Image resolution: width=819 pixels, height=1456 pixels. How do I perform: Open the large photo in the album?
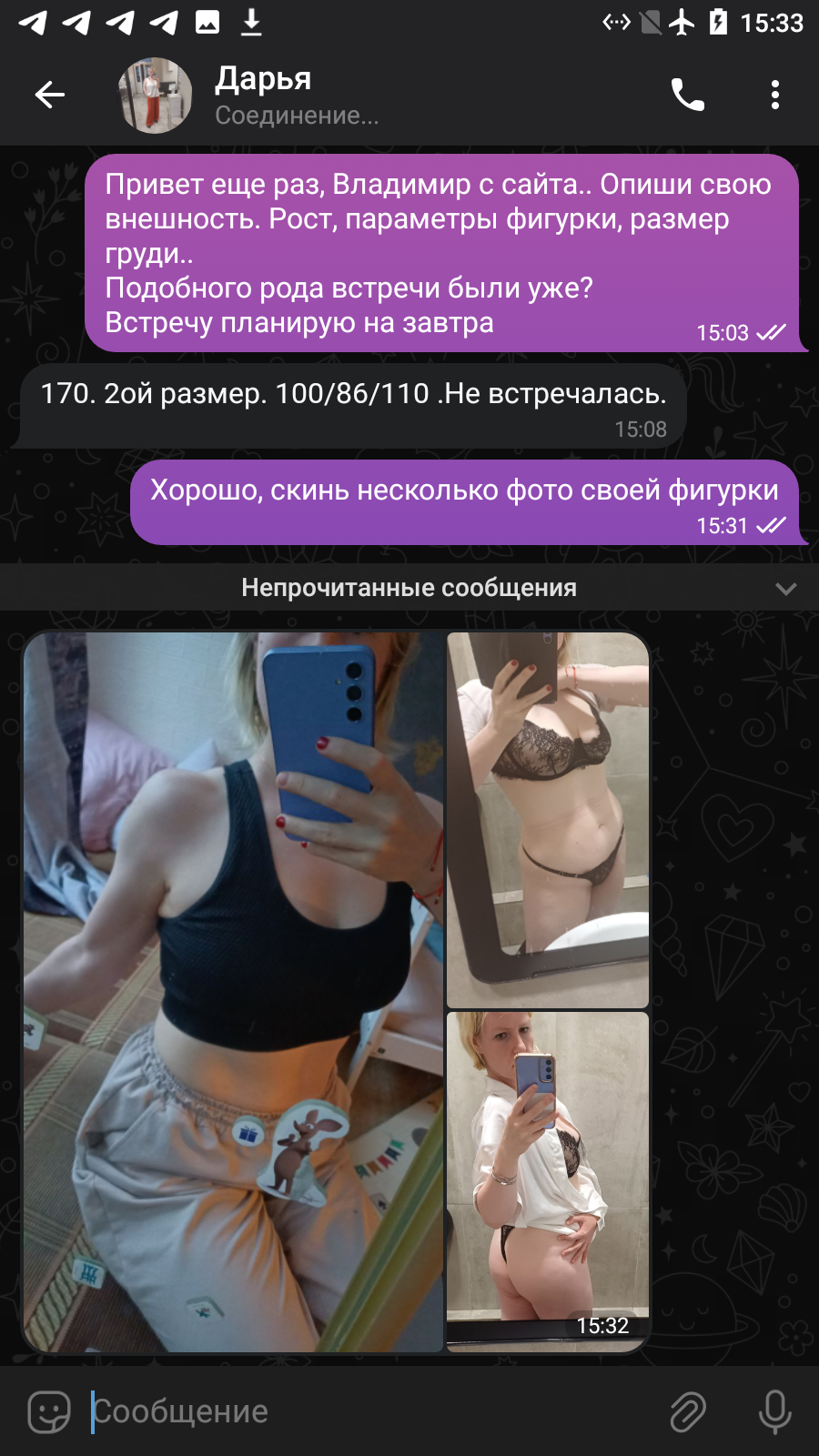233,992
